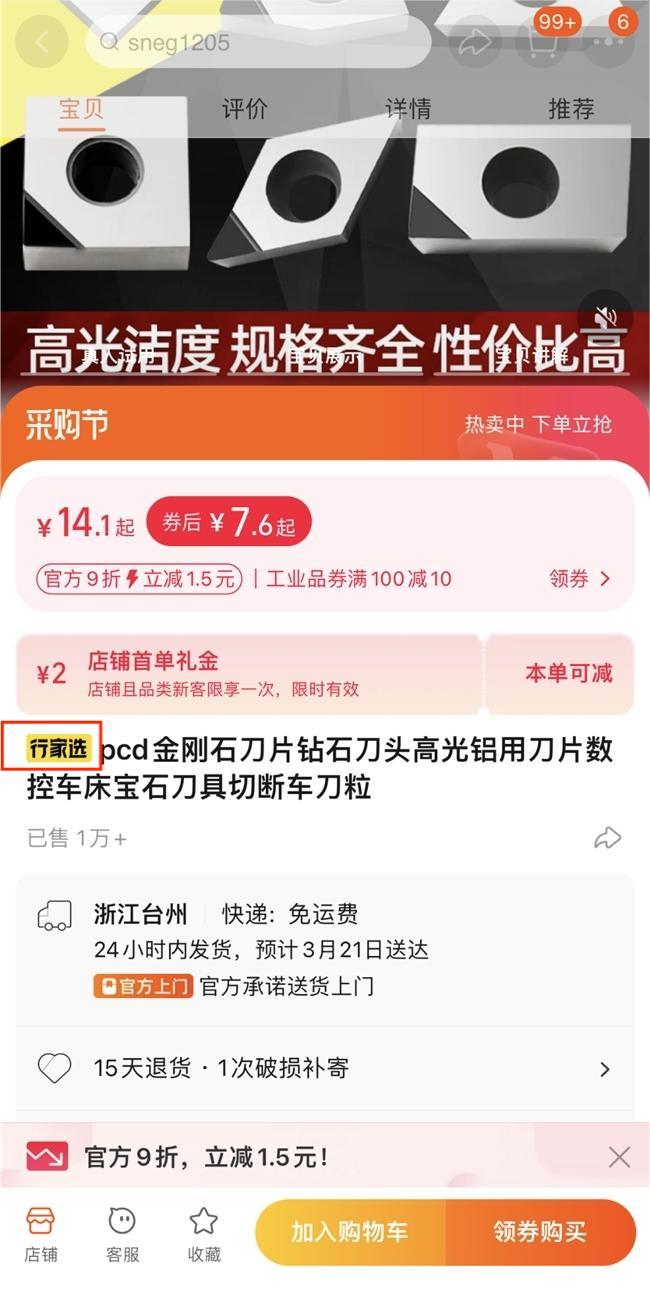This screenshot has width=650, height=1299.
Task: Open the more options menu
Action: click(x=607, y=42)
